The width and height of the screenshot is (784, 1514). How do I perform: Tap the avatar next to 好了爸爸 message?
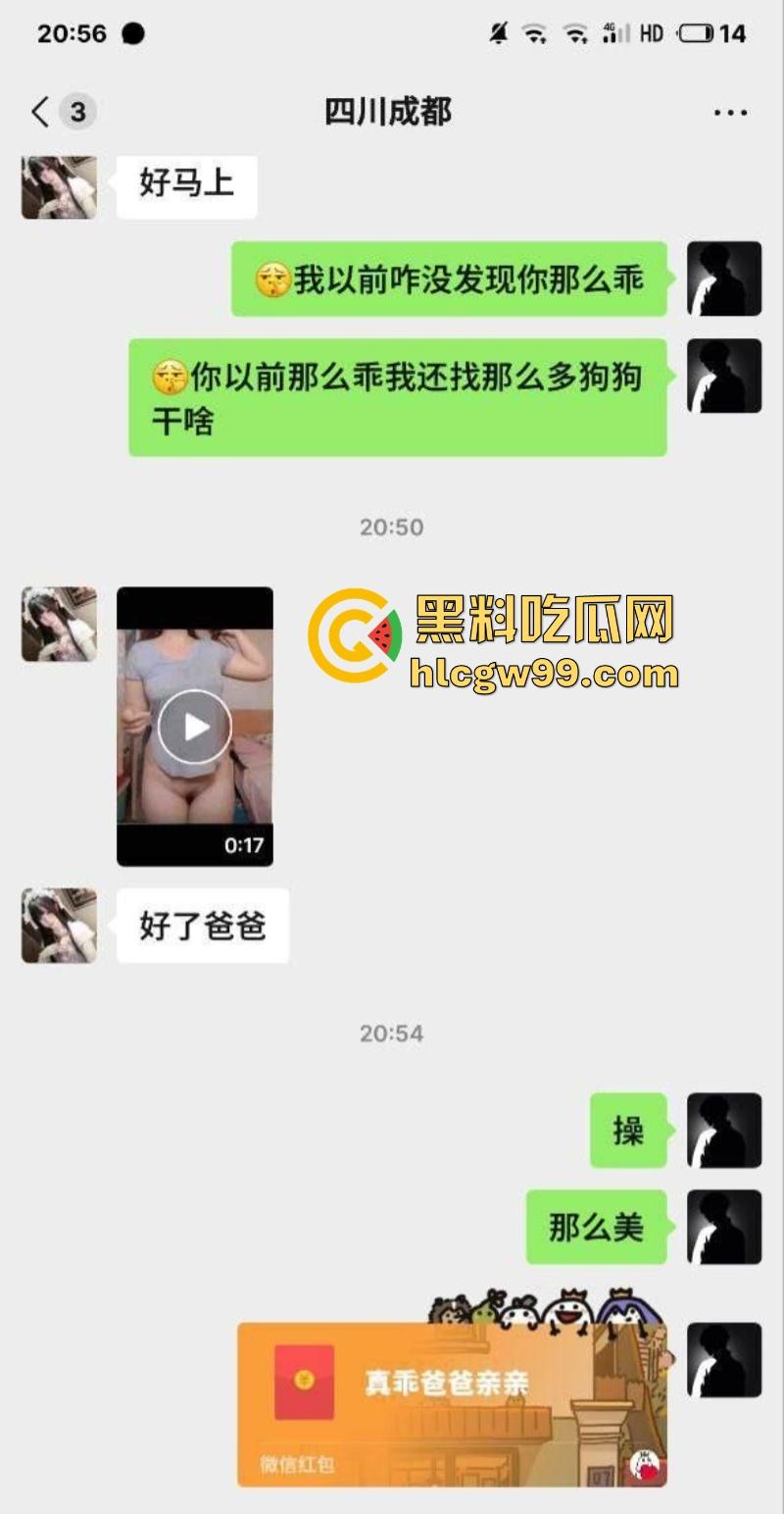pyautogui.click(x=59, y=927)
